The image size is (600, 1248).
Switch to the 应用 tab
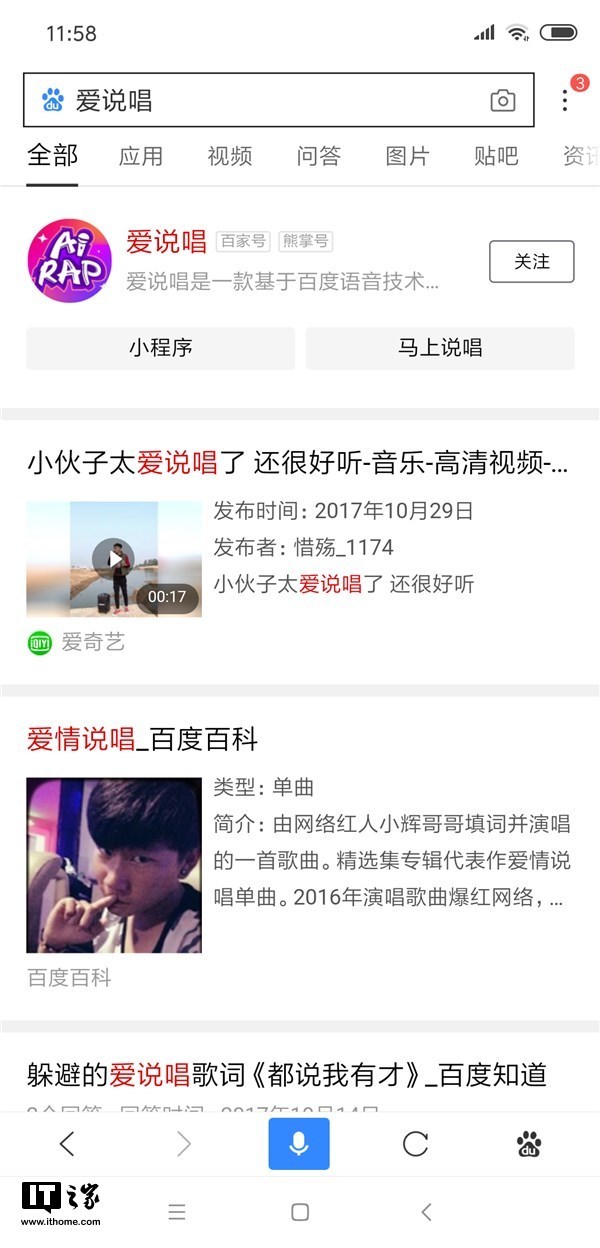click(x=141, y=156)
